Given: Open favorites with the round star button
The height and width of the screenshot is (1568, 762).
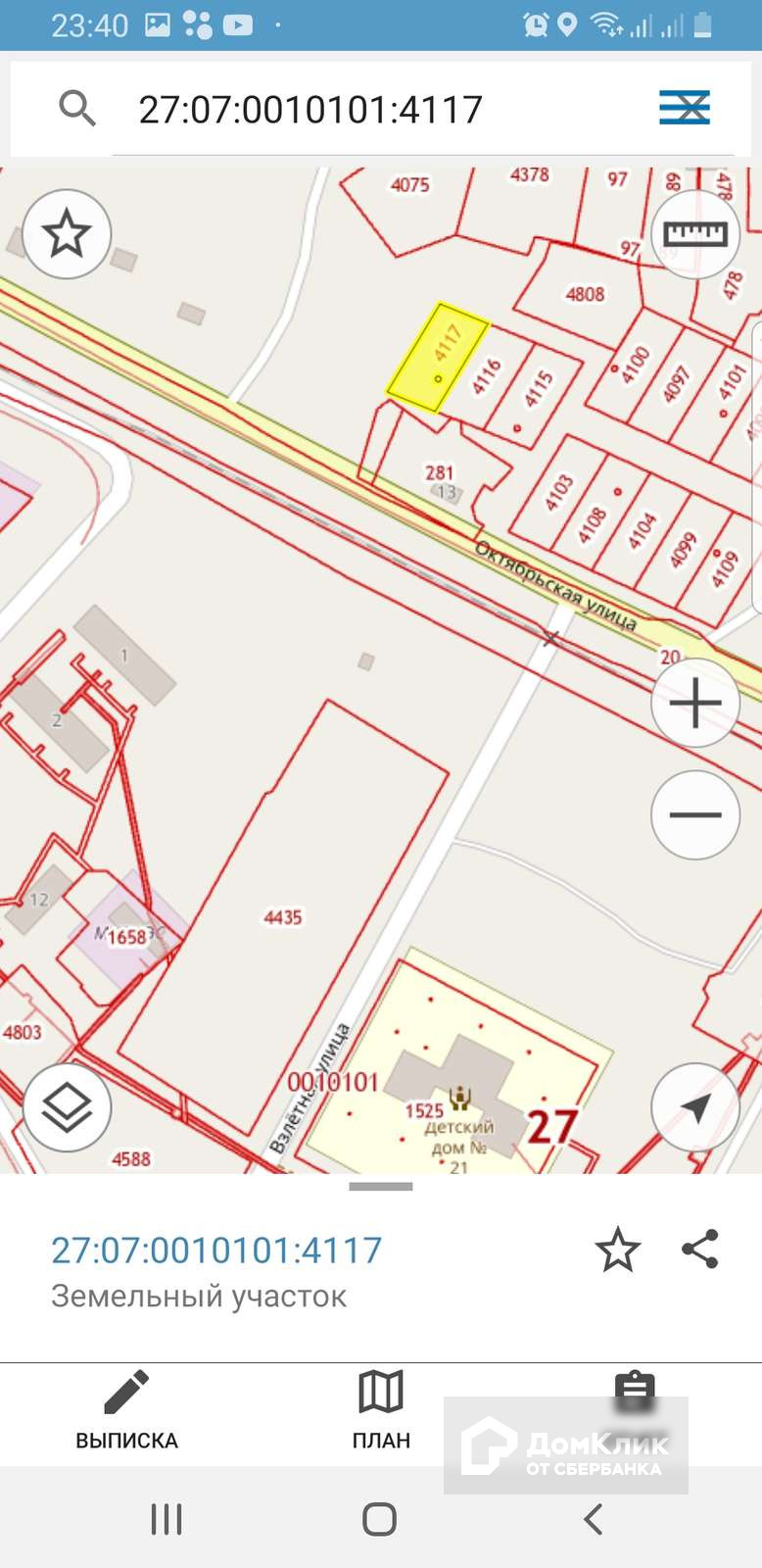Looking at the screenshot, I should point(67,234).
